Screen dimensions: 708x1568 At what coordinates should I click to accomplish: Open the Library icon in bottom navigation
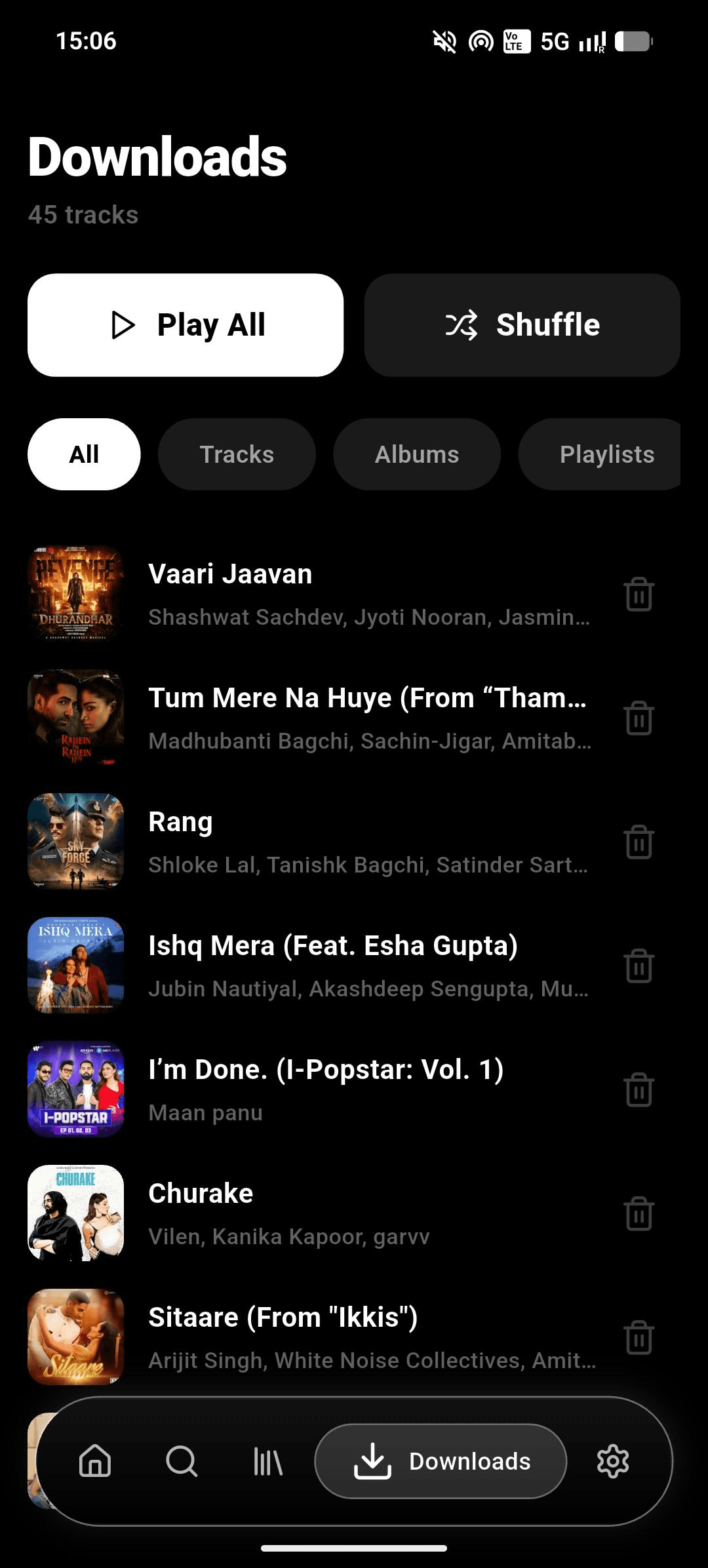(267, 1460)
